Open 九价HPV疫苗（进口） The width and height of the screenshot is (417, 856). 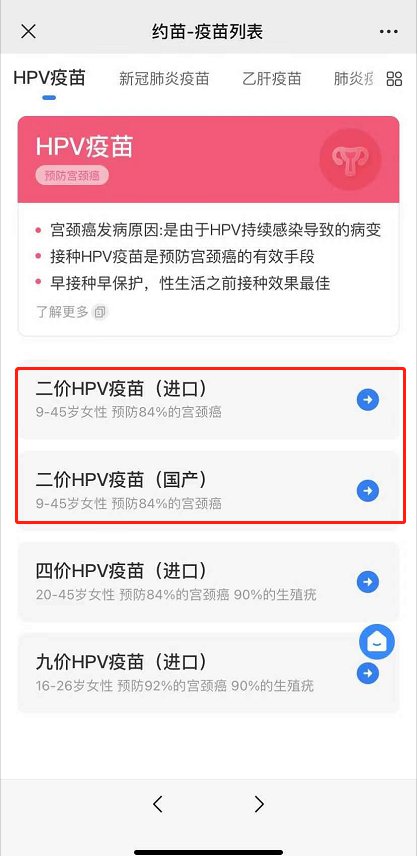pos(210,672)
